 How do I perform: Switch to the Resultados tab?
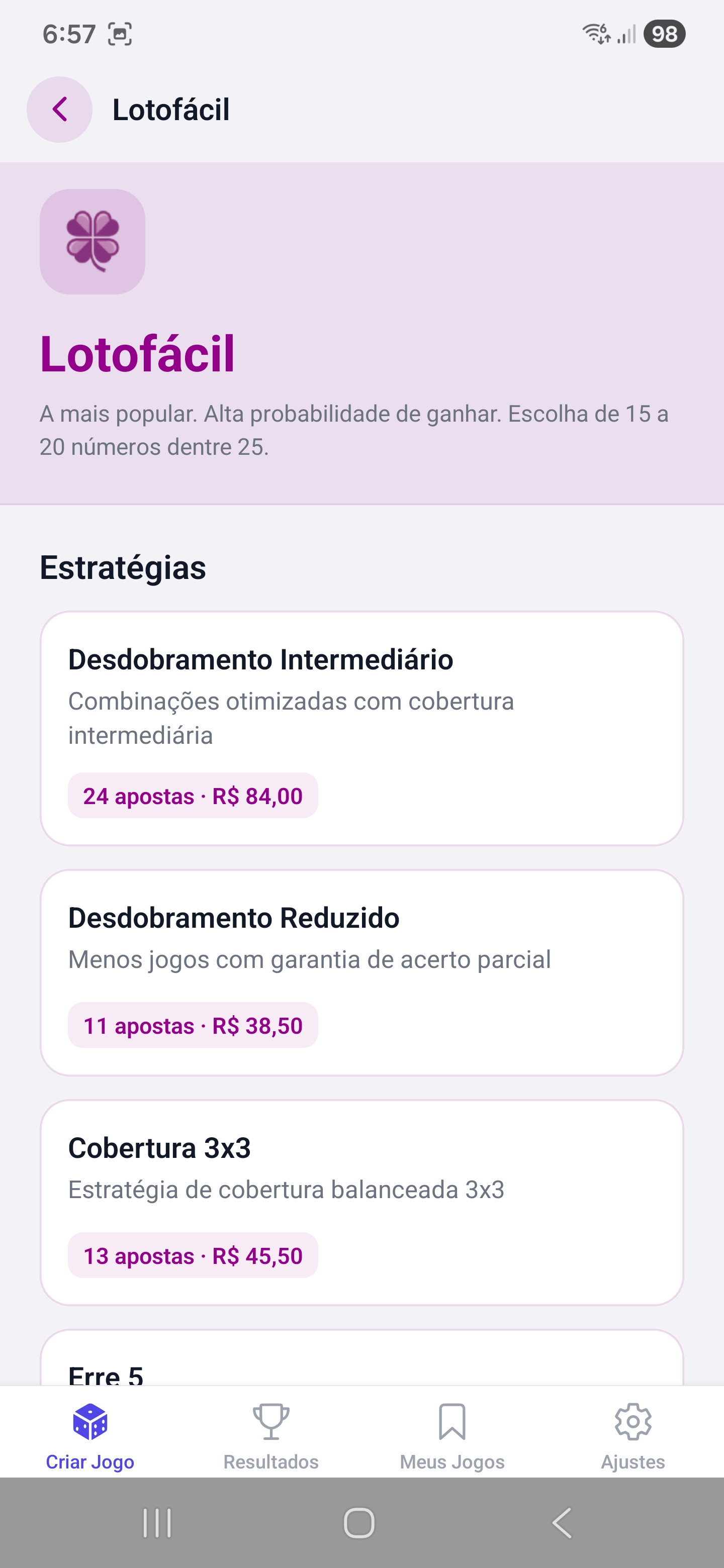coord(271,1461)
